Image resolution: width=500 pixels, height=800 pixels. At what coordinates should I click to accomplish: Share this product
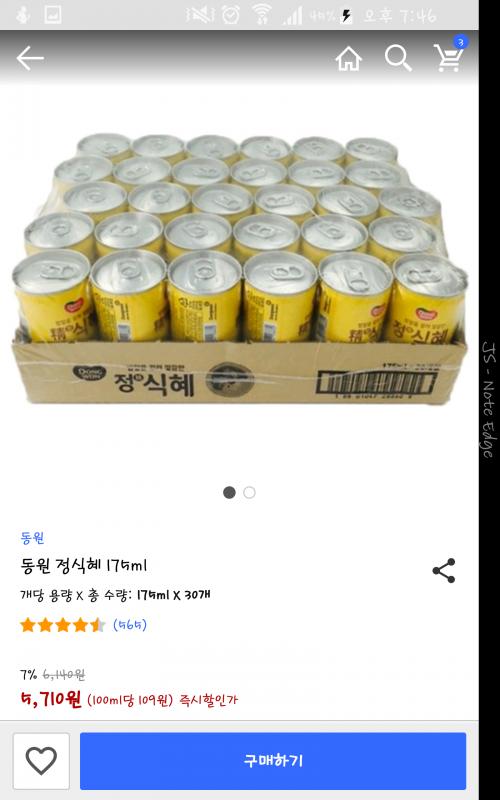coord(444,570)
